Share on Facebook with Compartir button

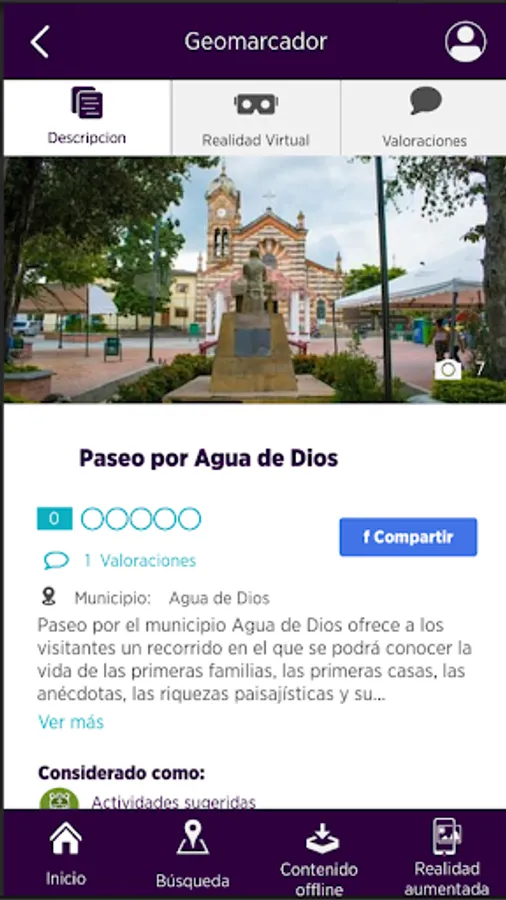click(408, 537)
